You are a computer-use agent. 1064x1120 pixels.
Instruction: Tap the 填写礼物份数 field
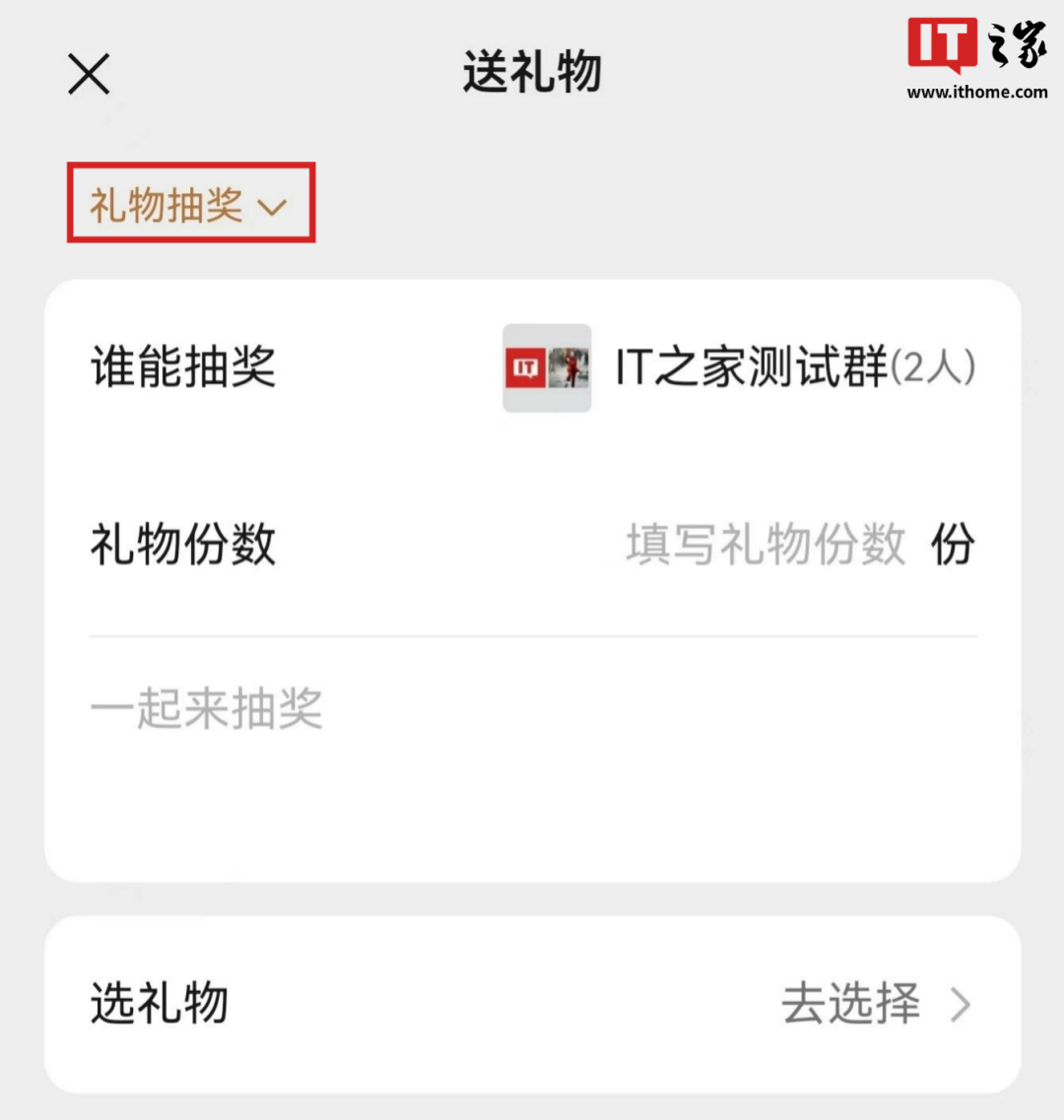[x=765, y=544]
